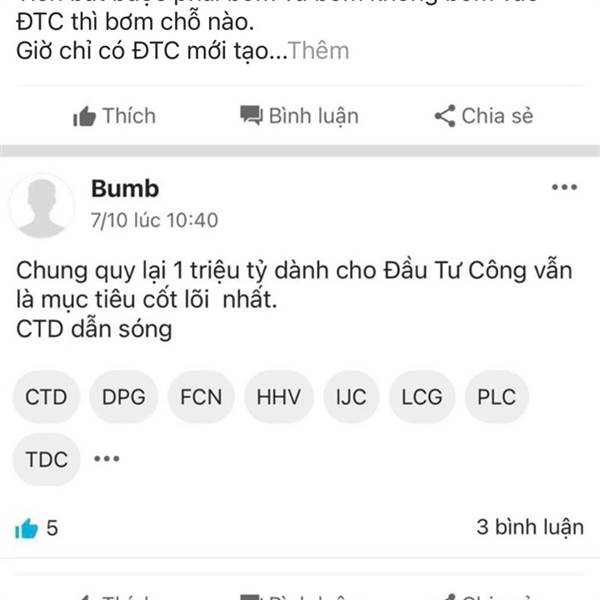Show more stock tags after TDC
Viewport: 600px width, 600px height.
(106, 459)
